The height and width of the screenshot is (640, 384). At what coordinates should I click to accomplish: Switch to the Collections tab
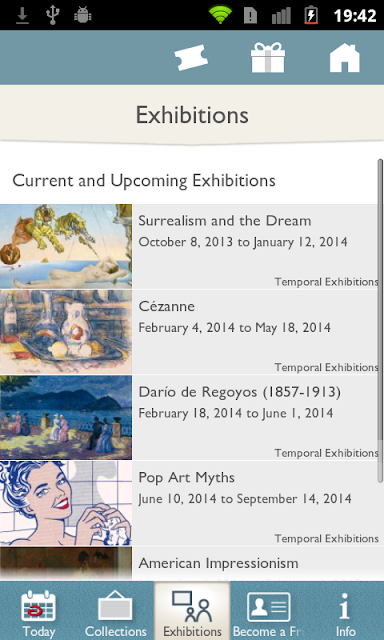pyautogui.click(x=115, y=611)
